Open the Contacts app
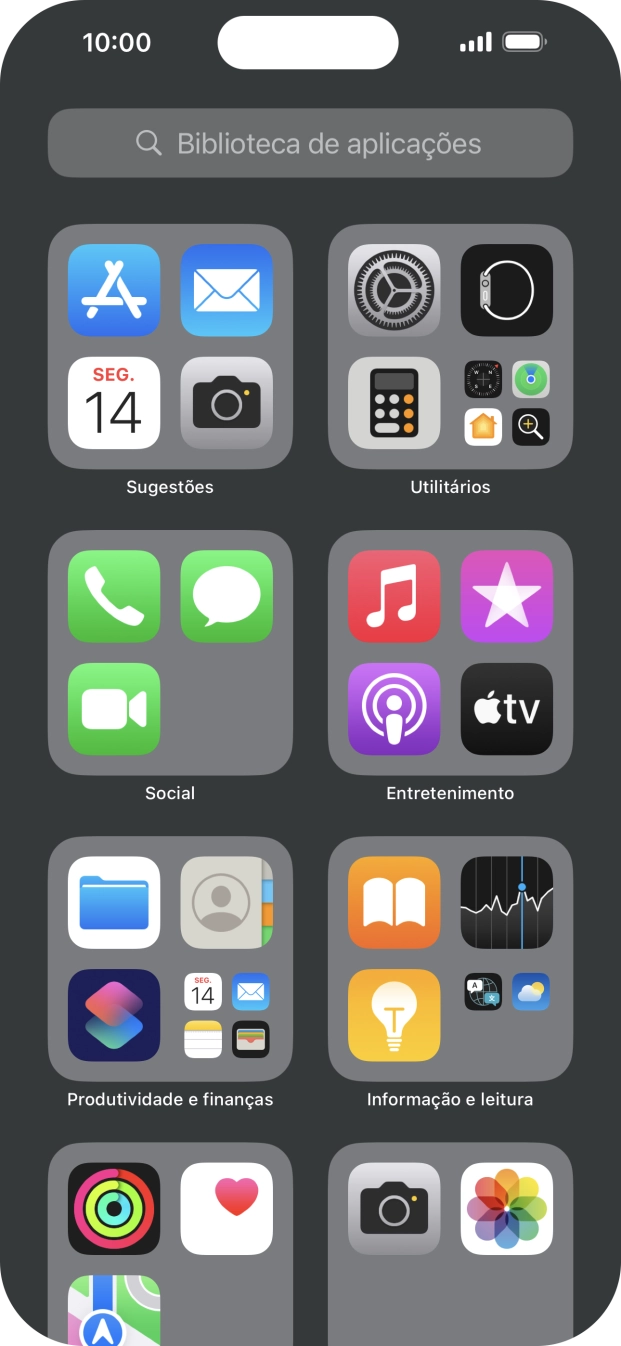The width and height of the screenshot is (621, 1346). click(226, 902)
